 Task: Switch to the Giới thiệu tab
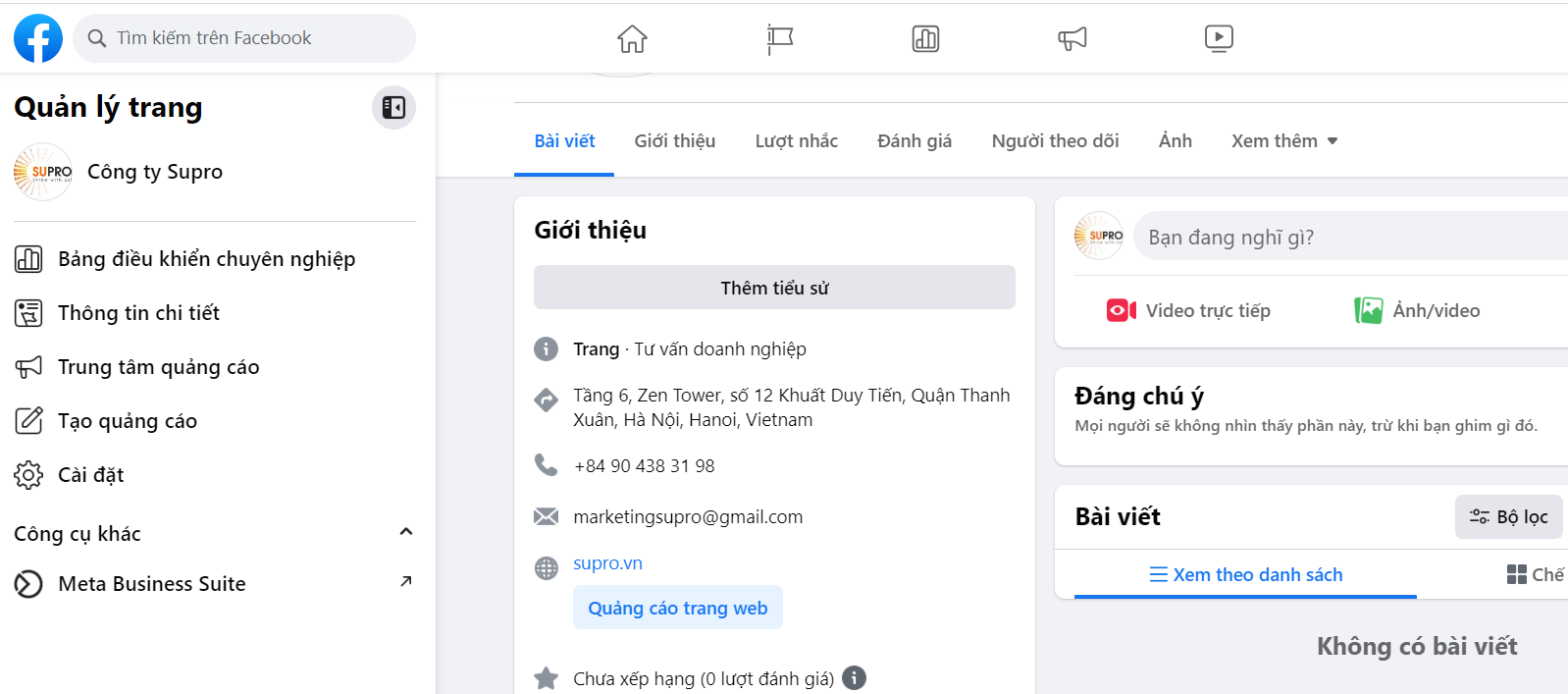675,141
